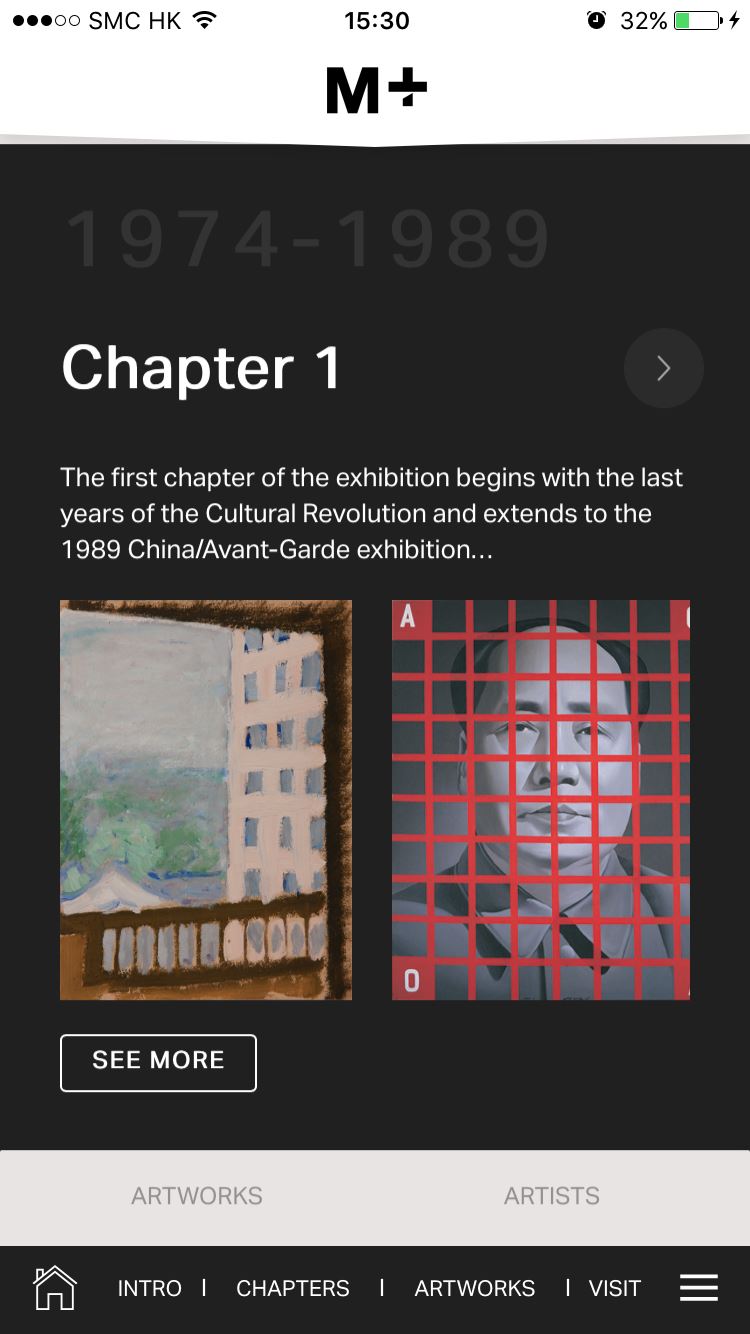Viewport: 750px width, 1334px height.
Task: Tap the SEE MORE button
Action: coord(158,1062)
